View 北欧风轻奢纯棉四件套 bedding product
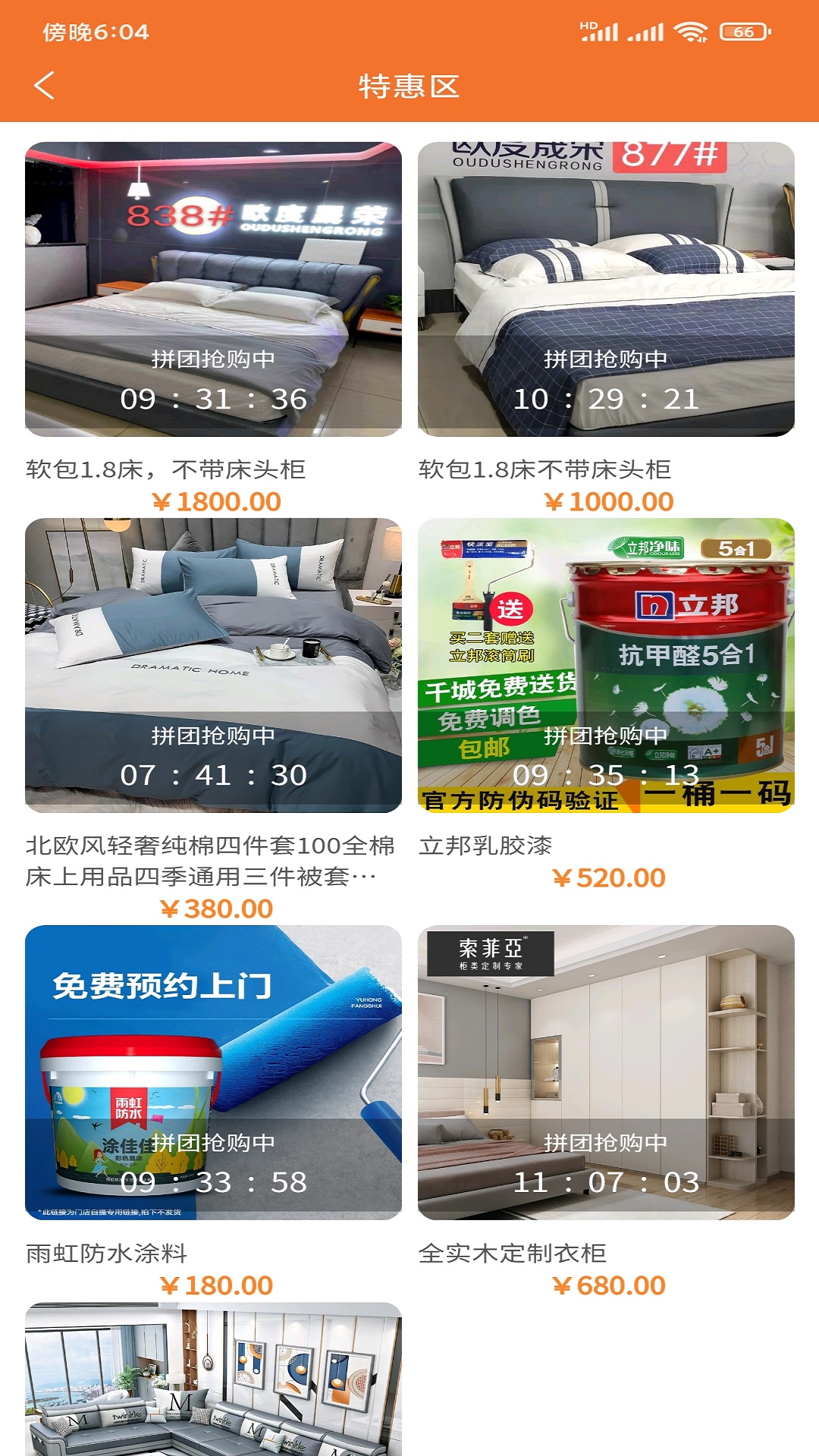 [x=213, y=665]
